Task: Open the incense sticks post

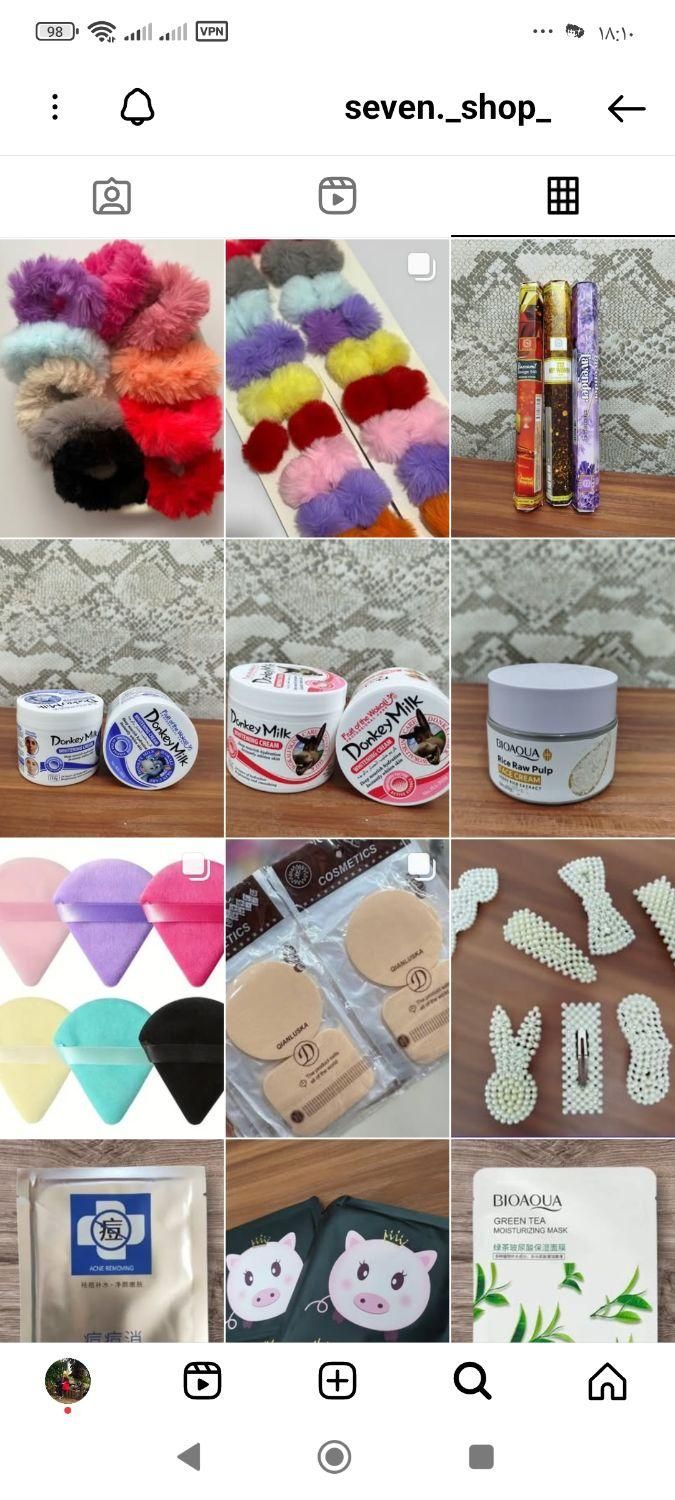Action: 563,388
